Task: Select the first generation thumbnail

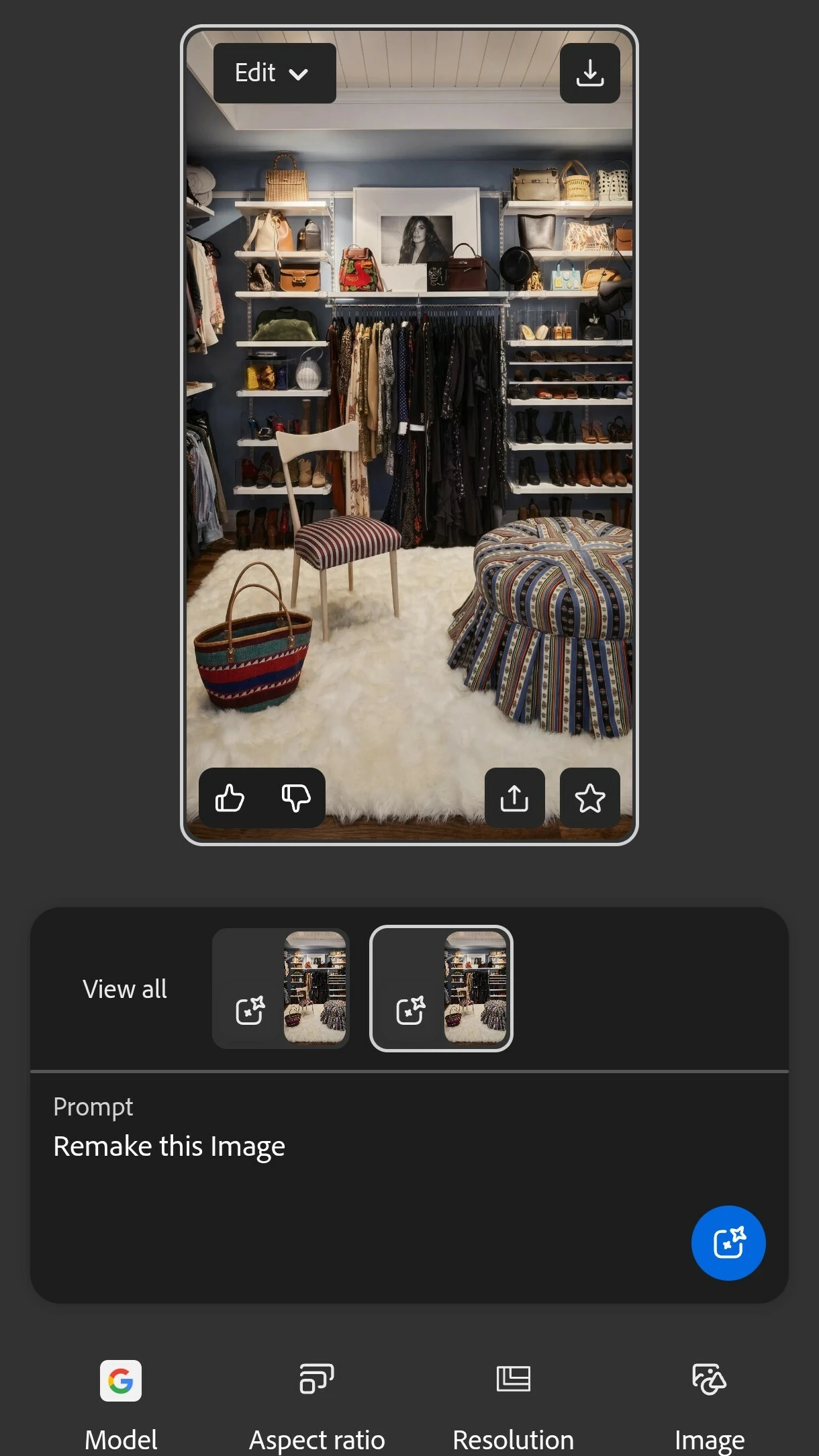Action: 281,989
